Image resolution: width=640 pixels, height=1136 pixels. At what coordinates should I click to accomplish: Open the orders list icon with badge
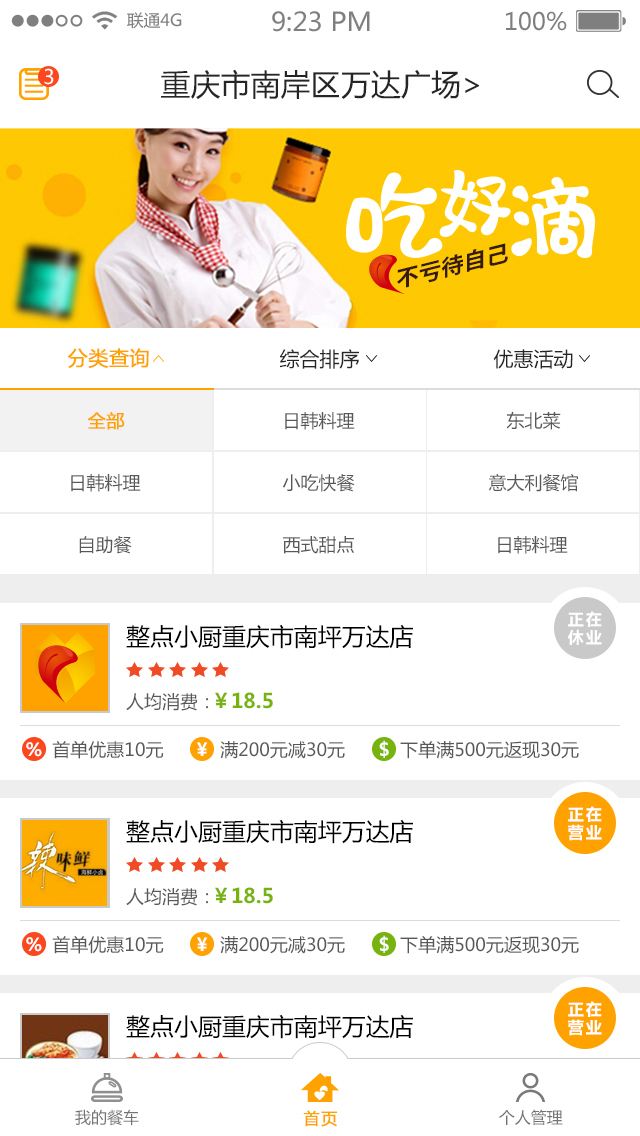[x=36, y=84]
